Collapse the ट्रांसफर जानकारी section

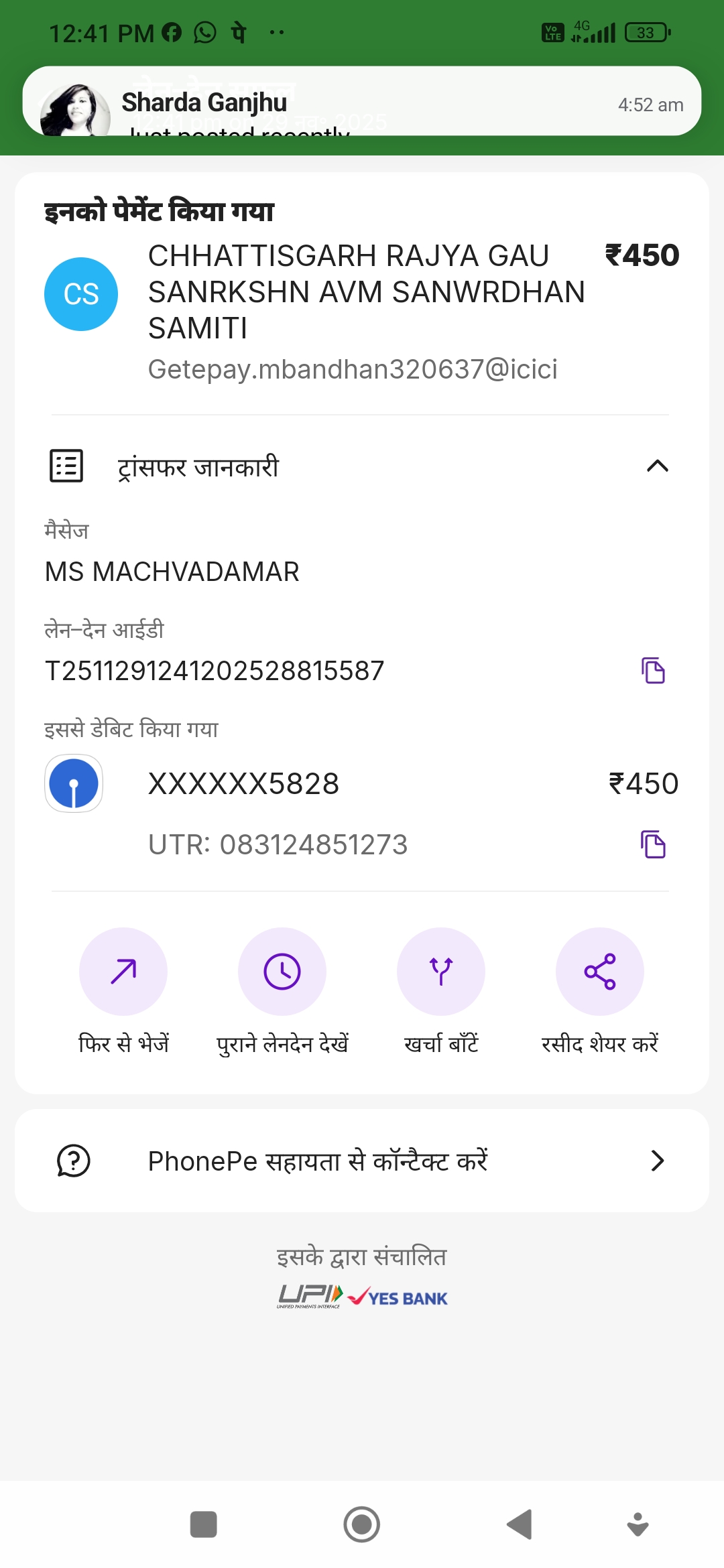click(x=657, y=466)
